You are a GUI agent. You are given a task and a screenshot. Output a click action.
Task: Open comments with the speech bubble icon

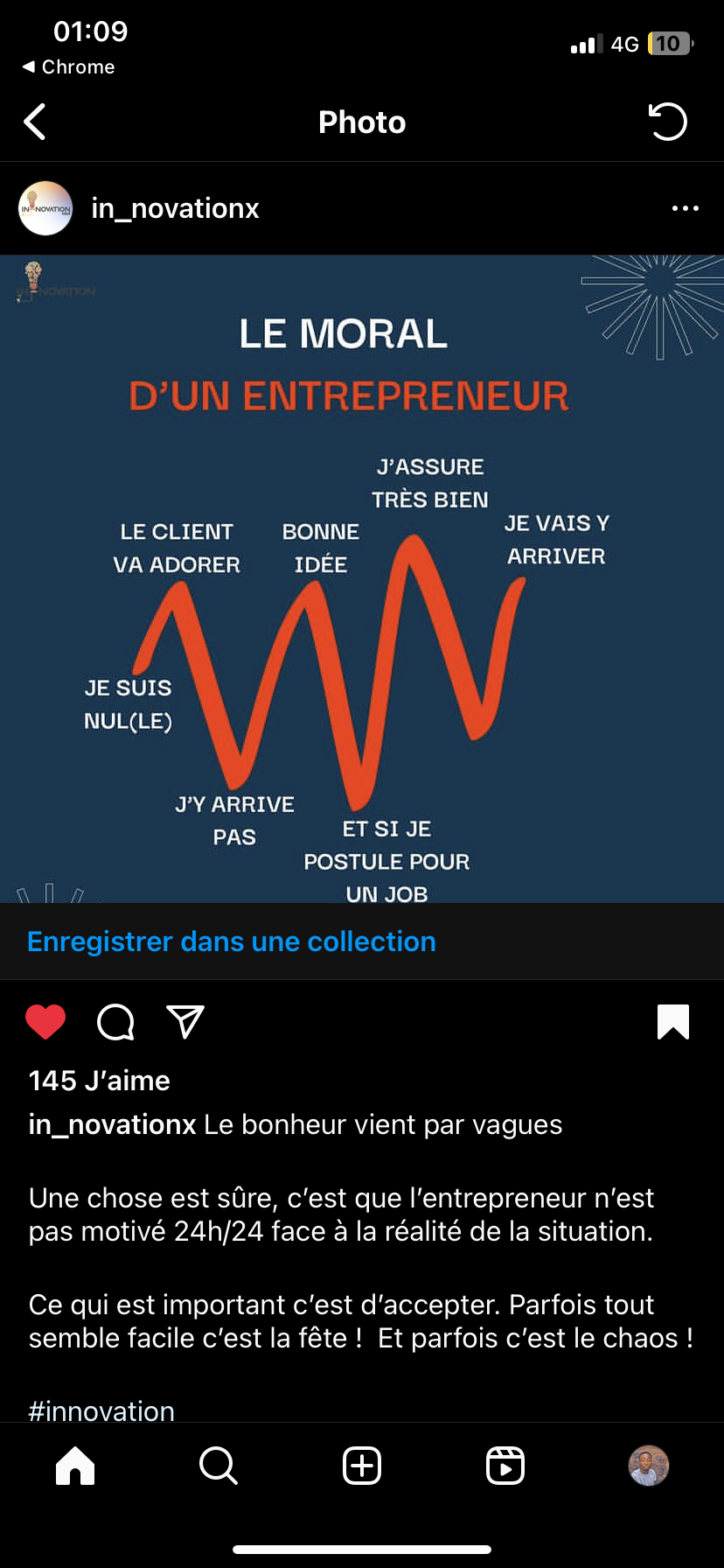115,1021
